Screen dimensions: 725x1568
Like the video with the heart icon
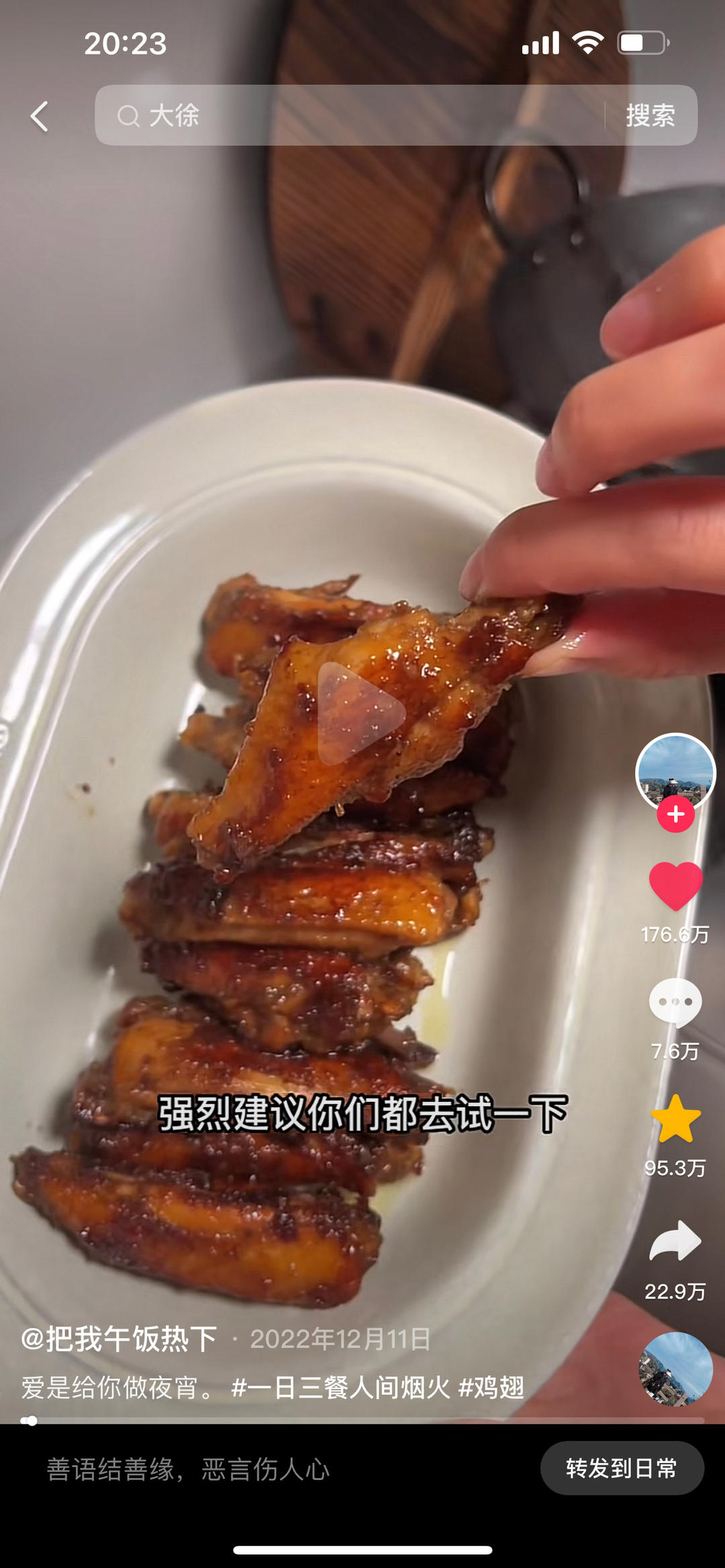pos(675,886)
